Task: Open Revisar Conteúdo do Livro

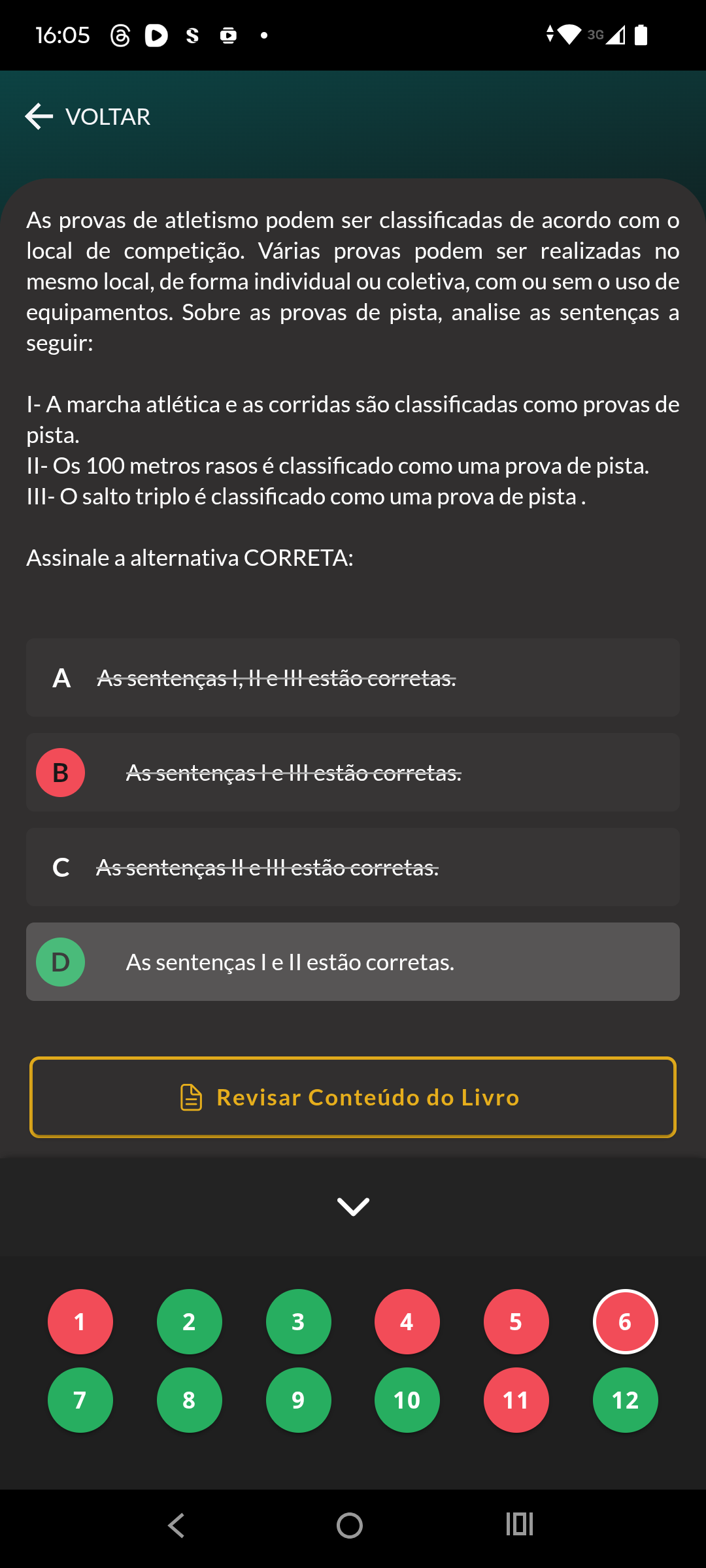Action: pyautogui.click(x=353, y=1098)
